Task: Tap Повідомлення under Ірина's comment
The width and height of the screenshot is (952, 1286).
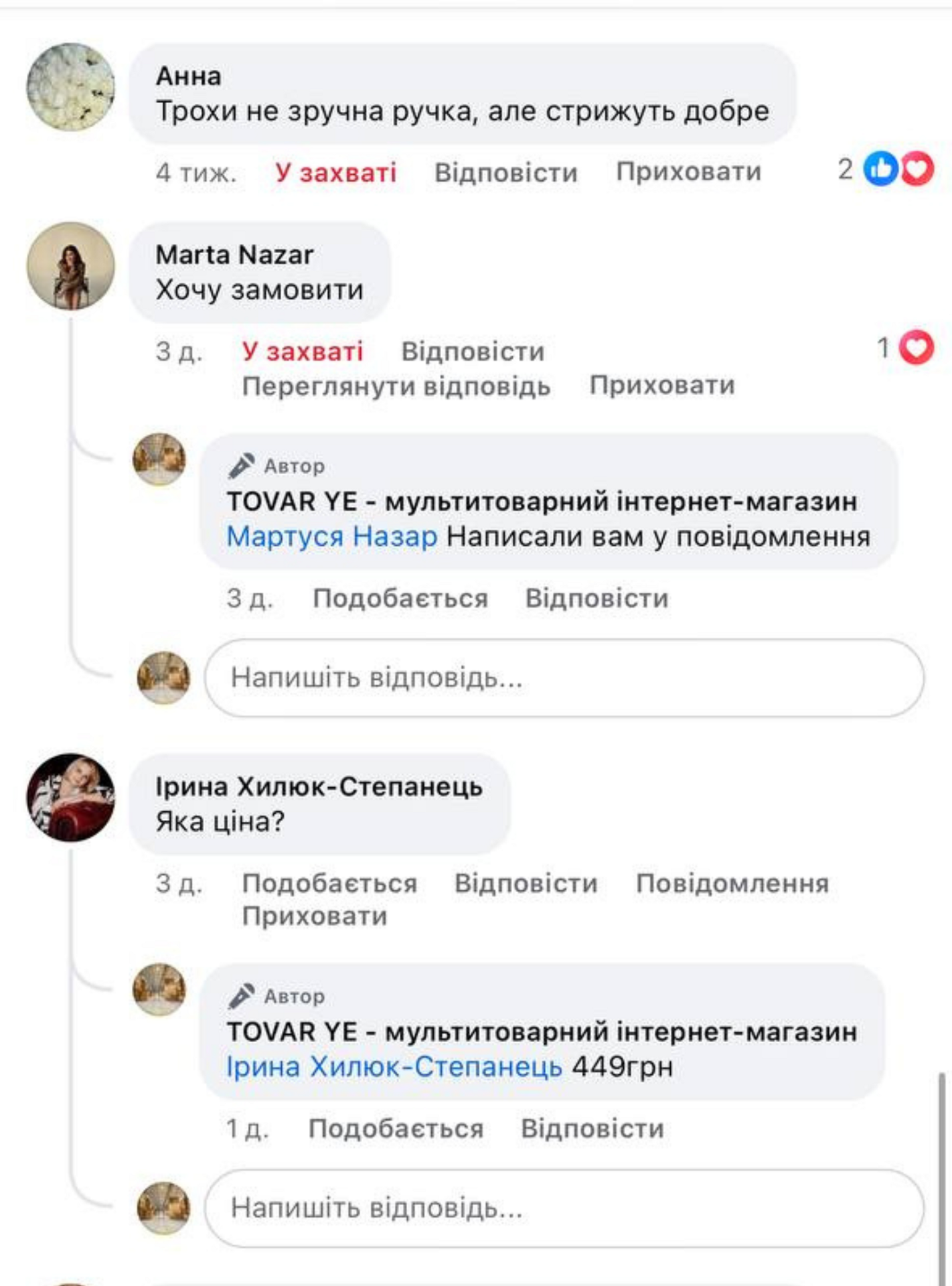Action: [732, 883]
